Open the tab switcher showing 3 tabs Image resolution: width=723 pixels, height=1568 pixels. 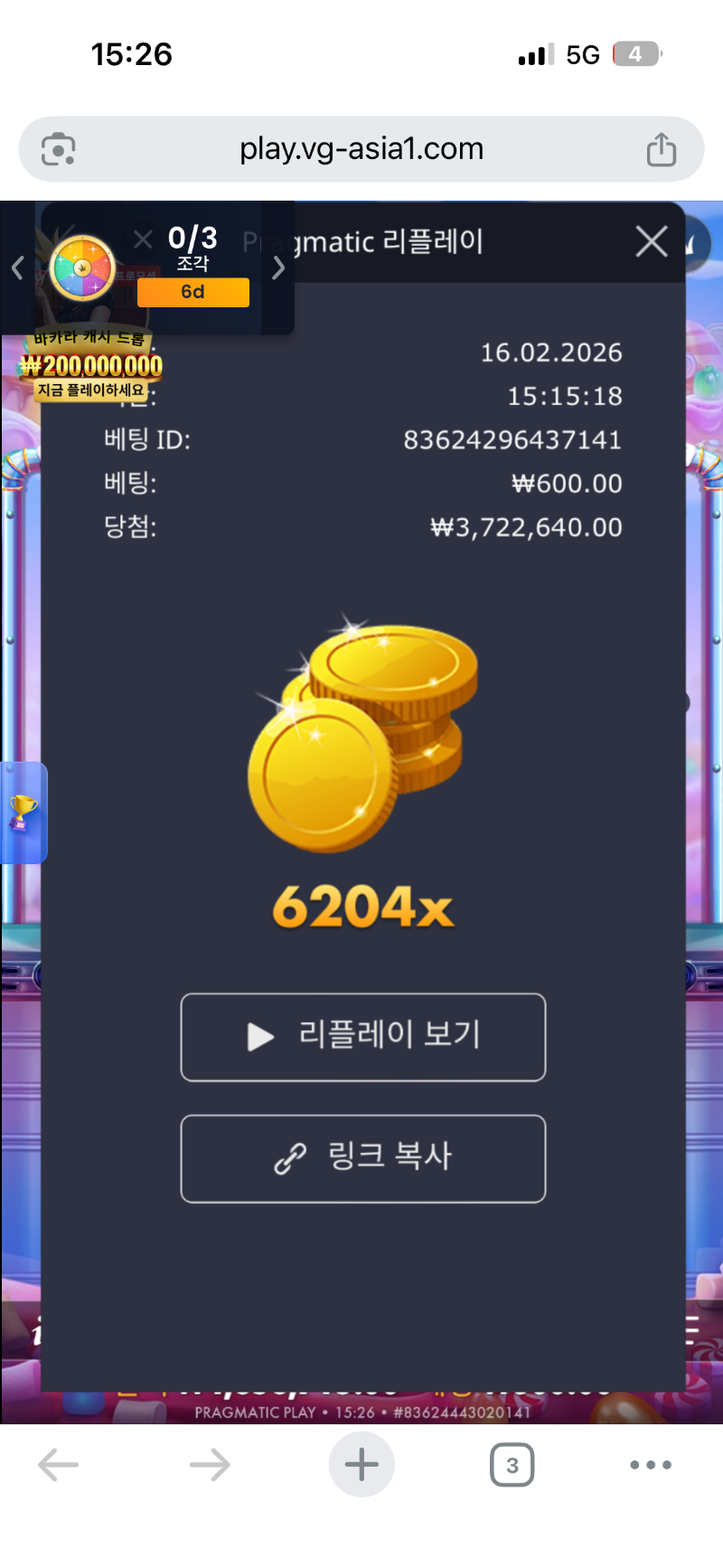pyautogui.click(x=512, y=1465)
